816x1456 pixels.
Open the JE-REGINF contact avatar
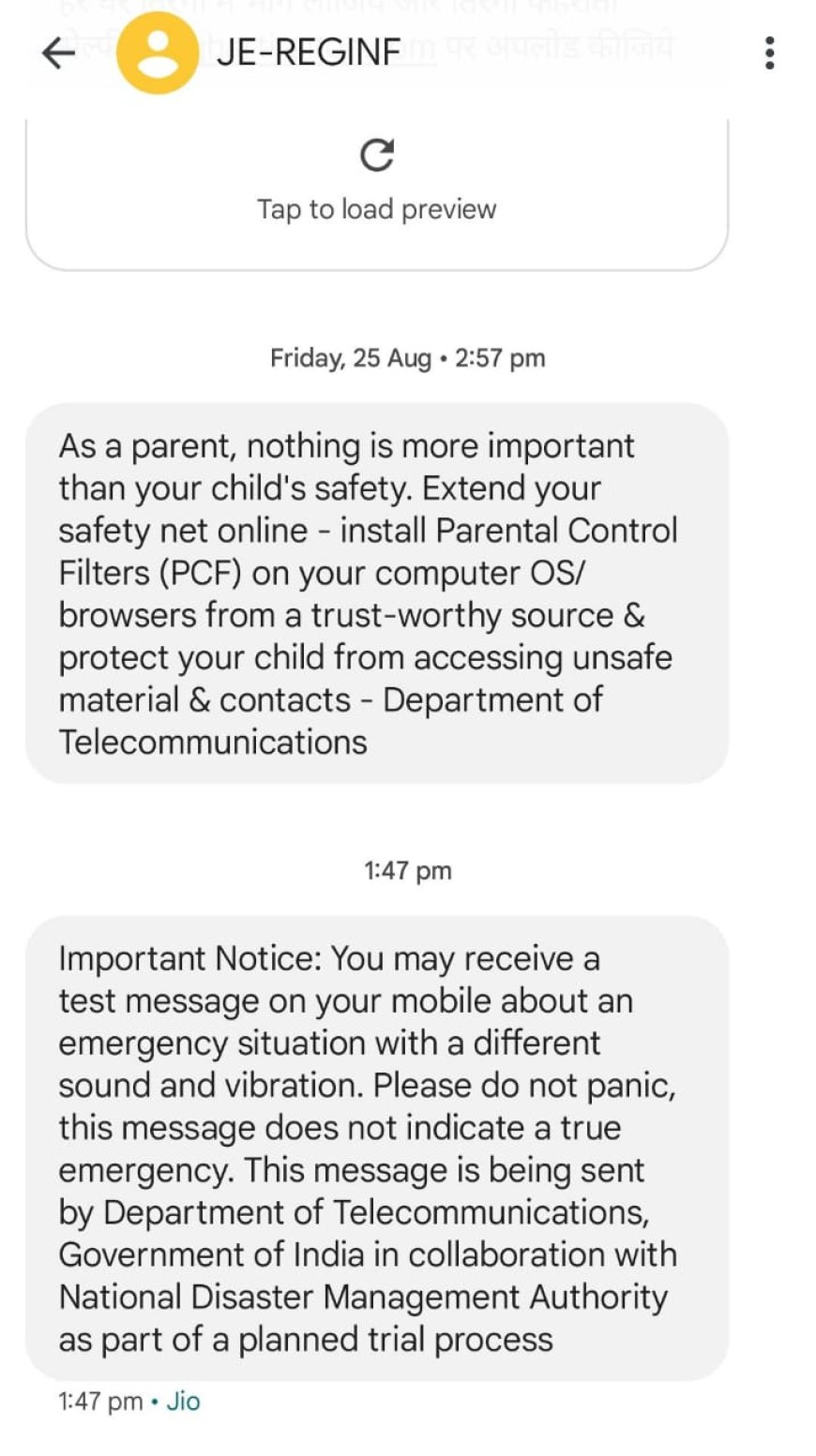click(158, 53)
